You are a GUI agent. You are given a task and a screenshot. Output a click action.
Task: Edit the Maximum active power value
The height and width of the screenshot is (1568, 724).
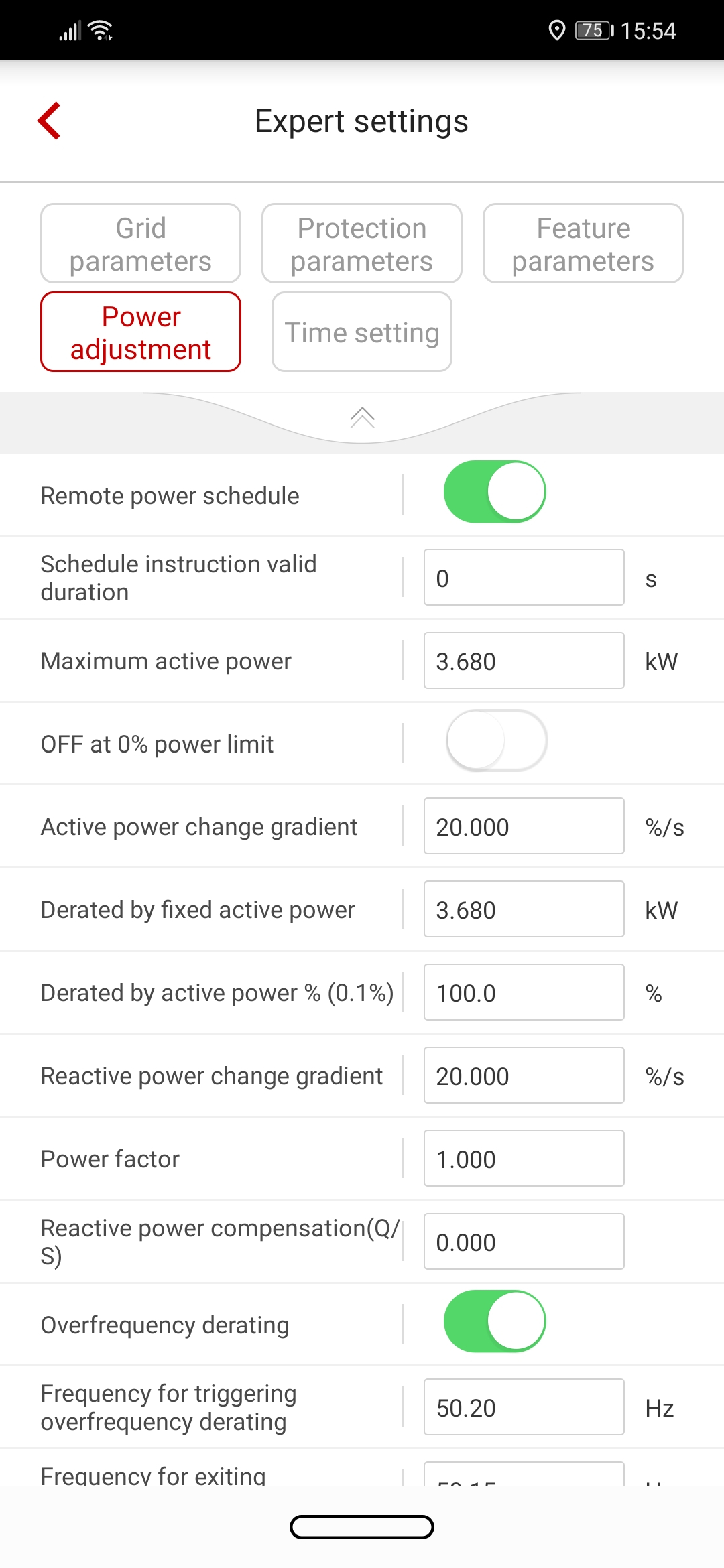524,661
